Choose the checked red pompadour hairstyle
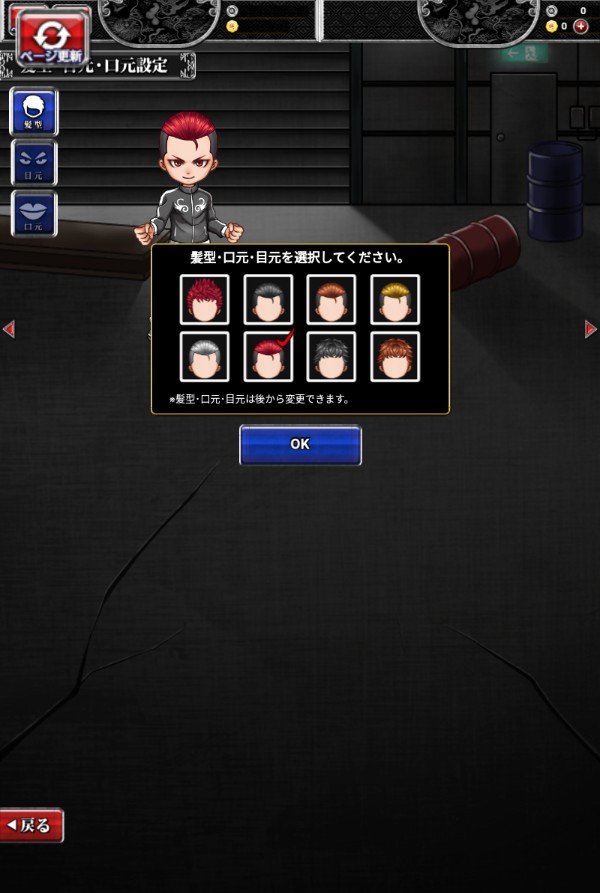 point(268,356)
